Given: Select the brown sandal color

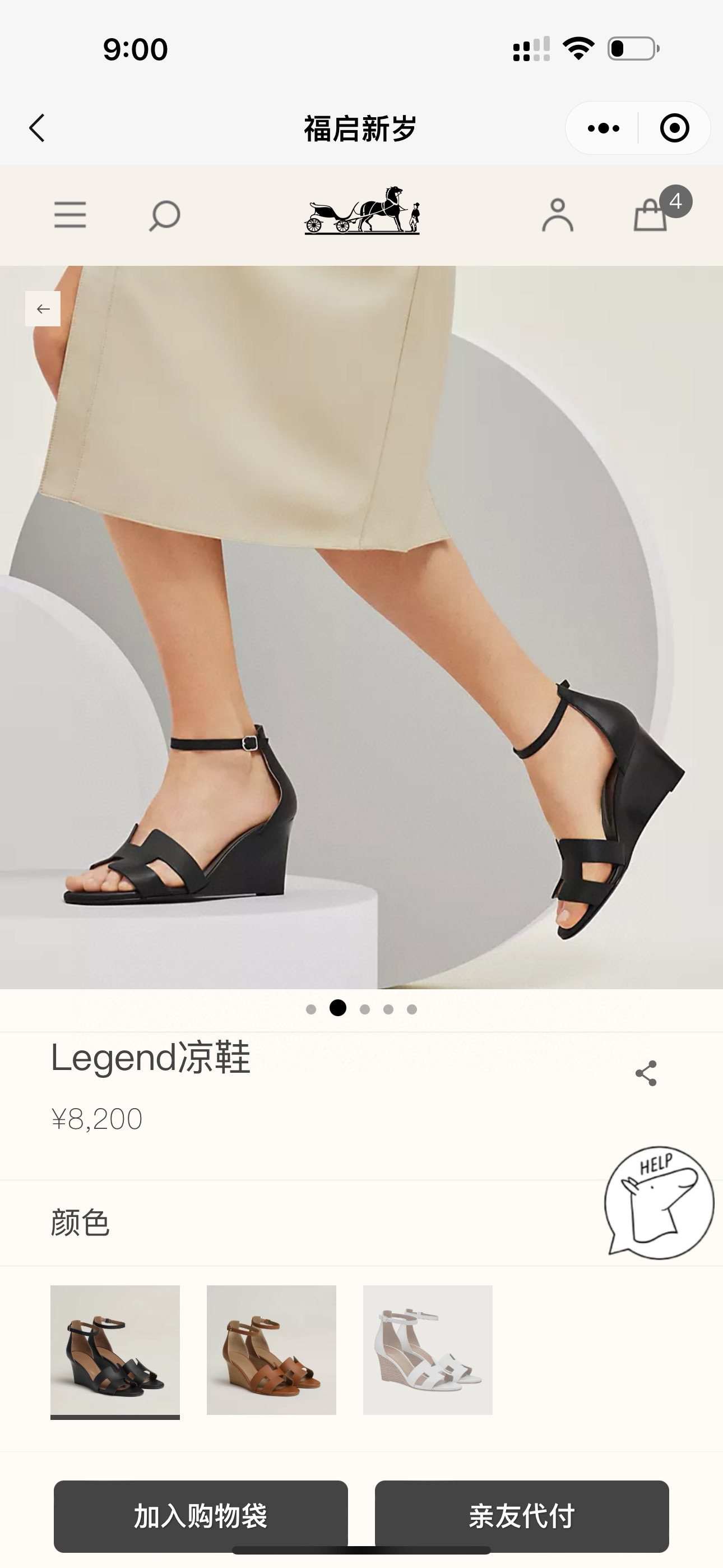Looking at the screenshot, I should 271,1349.
